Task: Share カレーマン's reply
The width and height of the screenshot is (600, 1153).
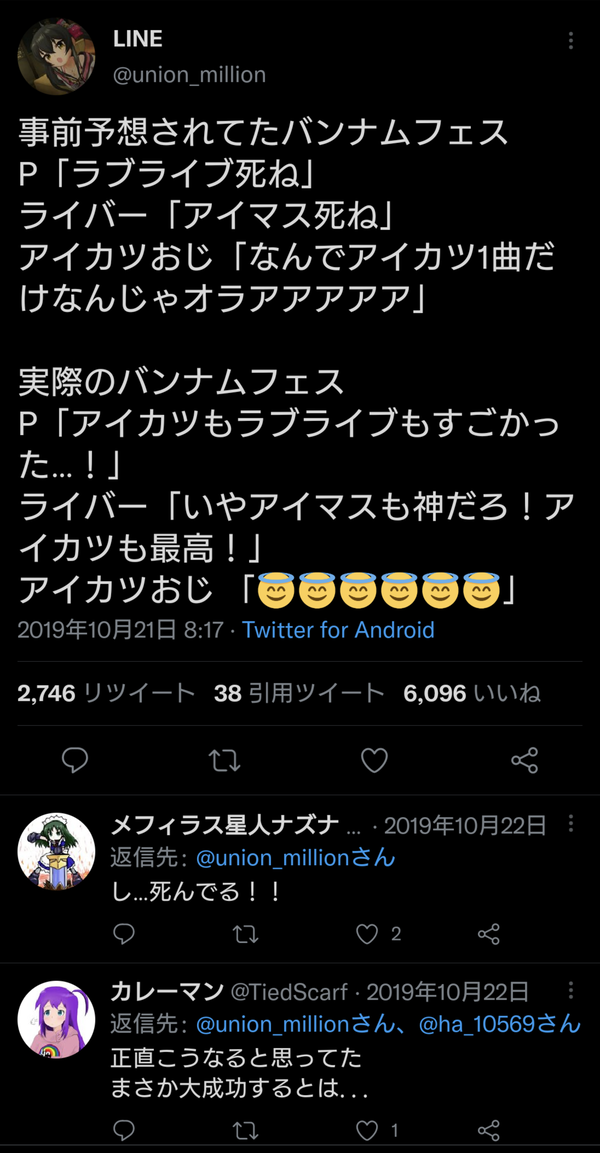Action: tap(489, 1130)
